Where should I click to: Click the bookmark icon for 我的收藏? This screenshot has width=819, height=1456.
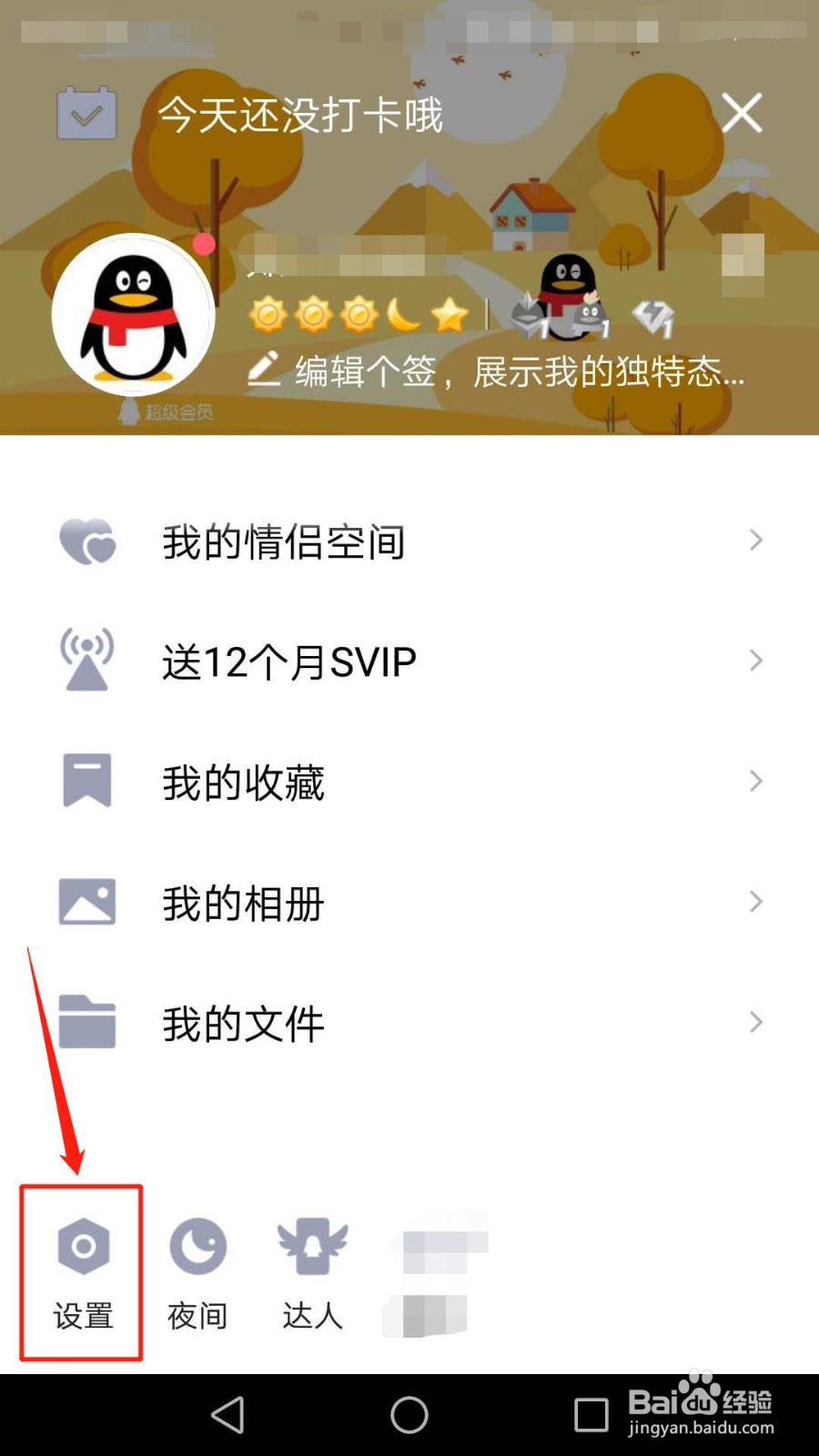pyautogui.click(x=86, y=781)
